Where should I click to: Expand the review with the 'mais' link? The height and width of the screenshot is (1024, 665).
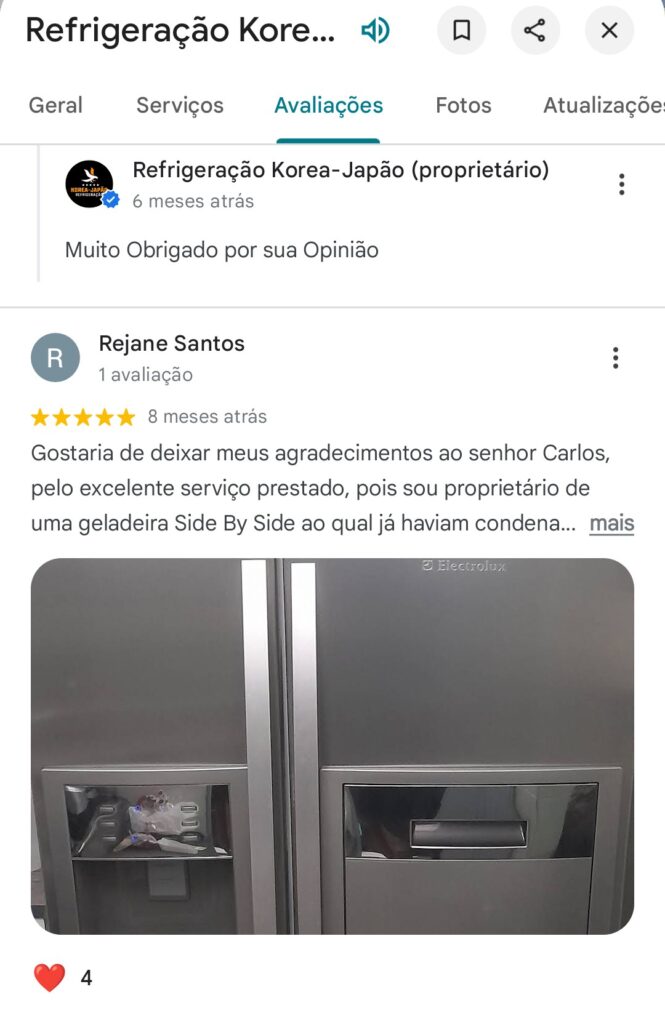[611, 523]
